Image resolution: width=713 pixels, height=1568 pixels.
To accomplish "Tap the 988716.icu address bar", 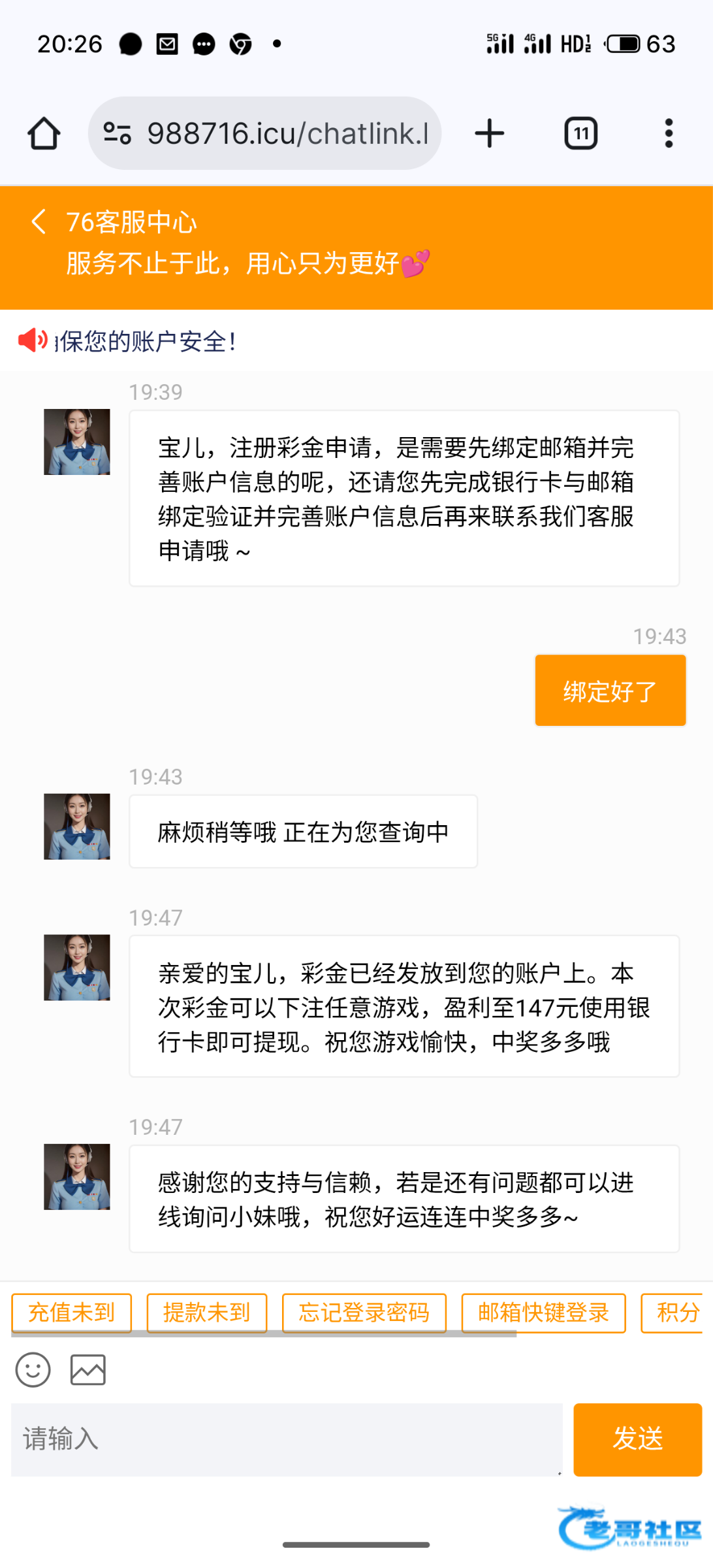I will pyautogui.click(x=287, y=134).
